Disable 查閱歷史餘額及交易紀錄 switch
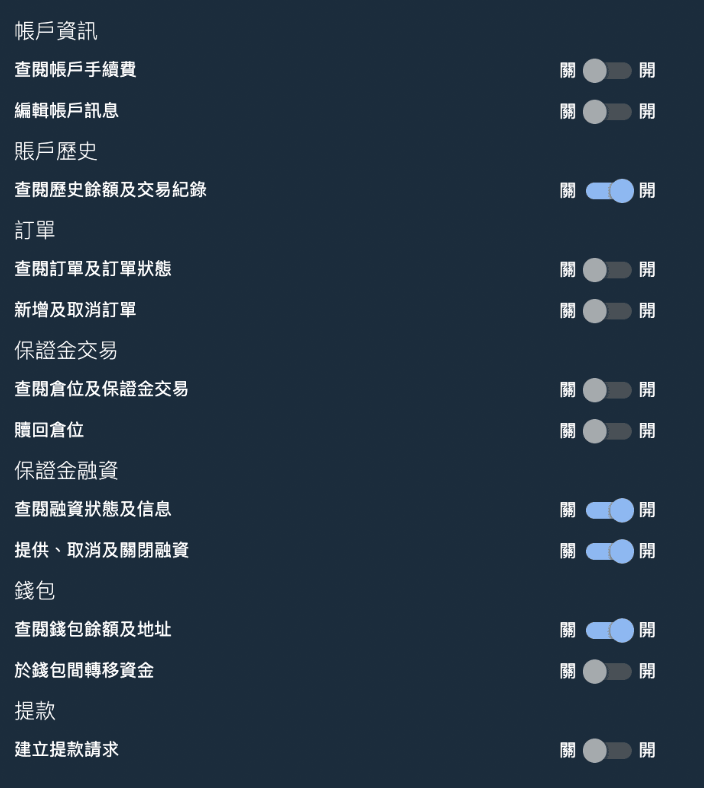Screen dimensions: 704x788 coord(608,191)
